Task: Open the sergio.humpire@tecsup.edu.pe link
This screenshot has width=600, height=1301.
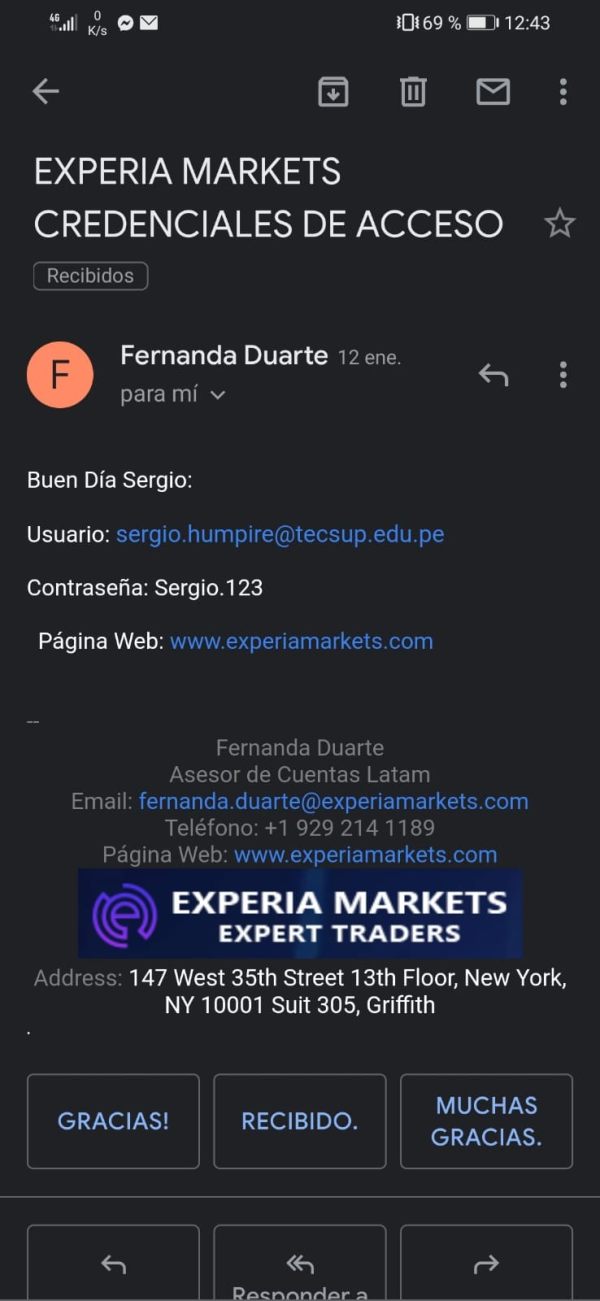Action: (x=280, y=534)
